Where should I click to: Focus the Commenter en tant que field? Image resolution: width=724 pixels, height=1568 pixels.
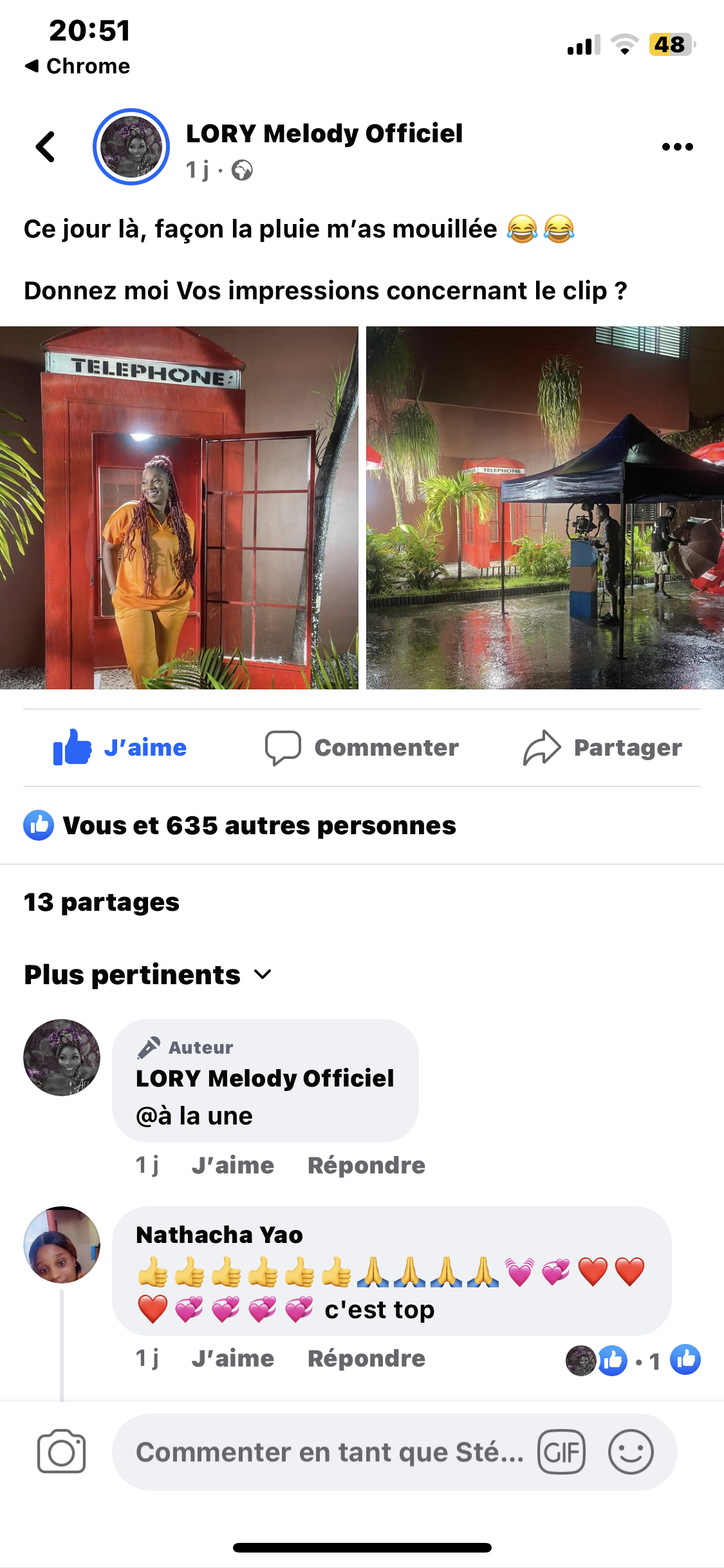(x=328, y=1452)
